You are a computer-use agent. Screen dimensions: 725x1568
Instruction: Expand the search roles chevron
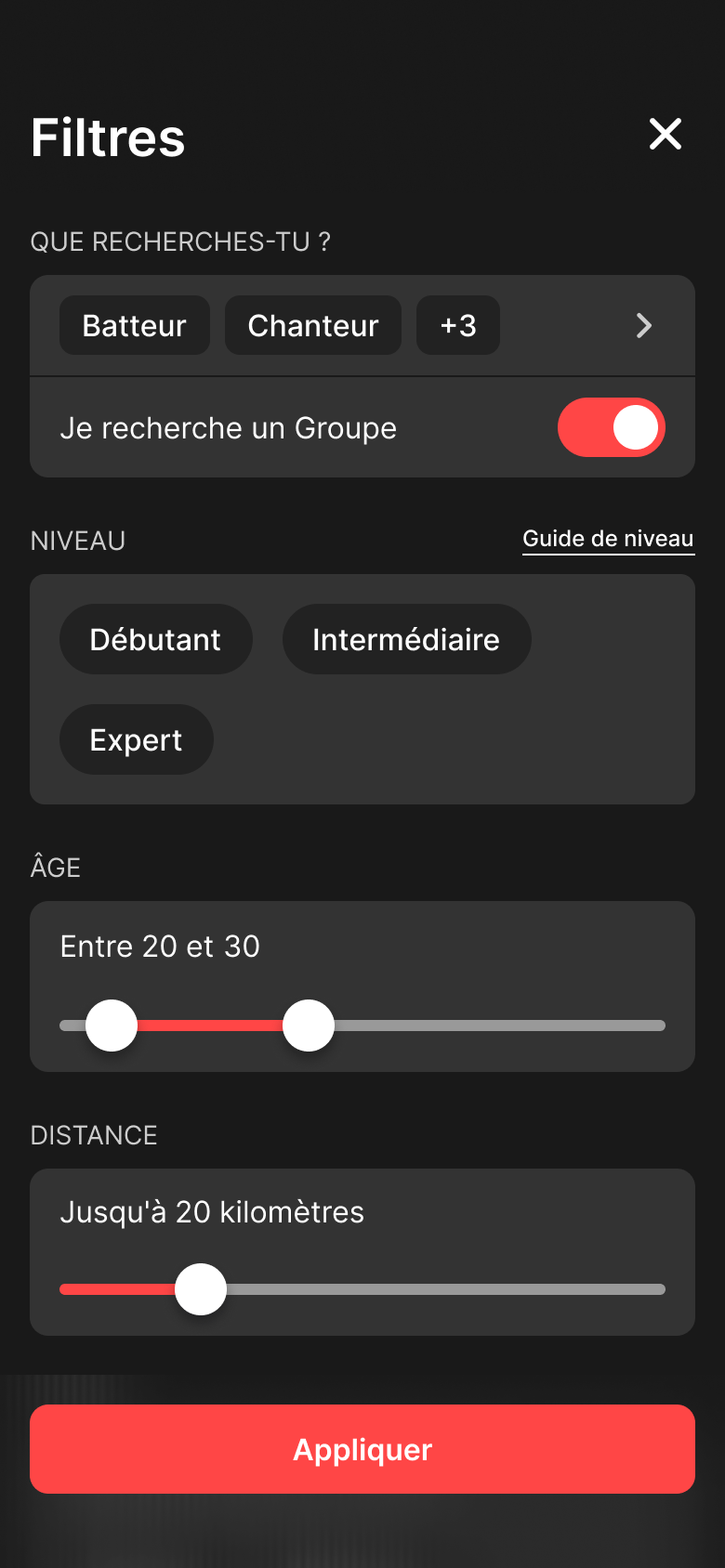[643, 326]
